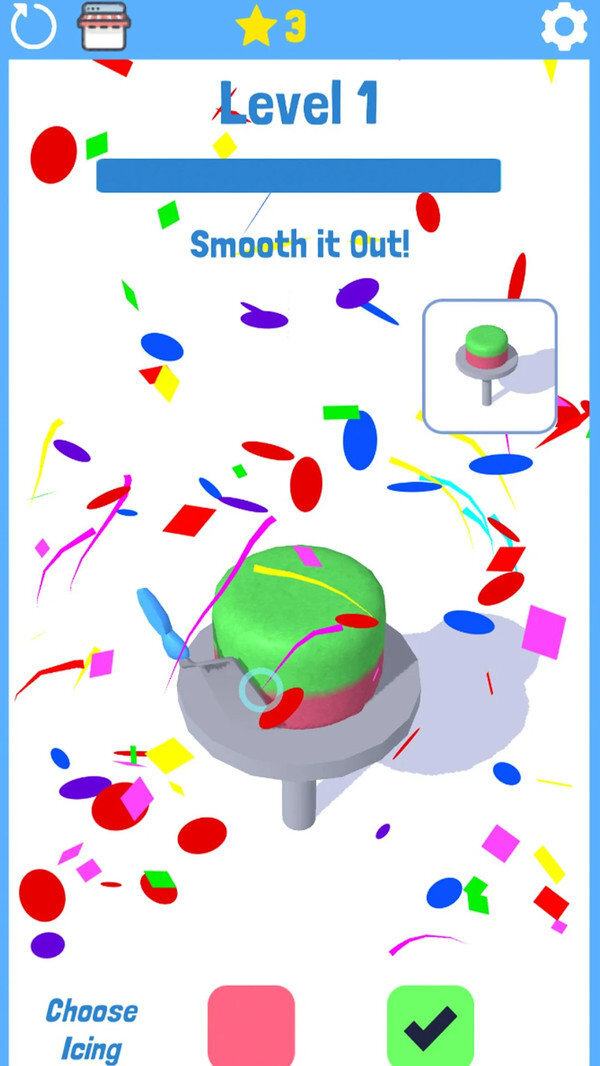Restart the level with the reset arrow
This screenshot has width=600, height=1066.
[x=33, y=27]
